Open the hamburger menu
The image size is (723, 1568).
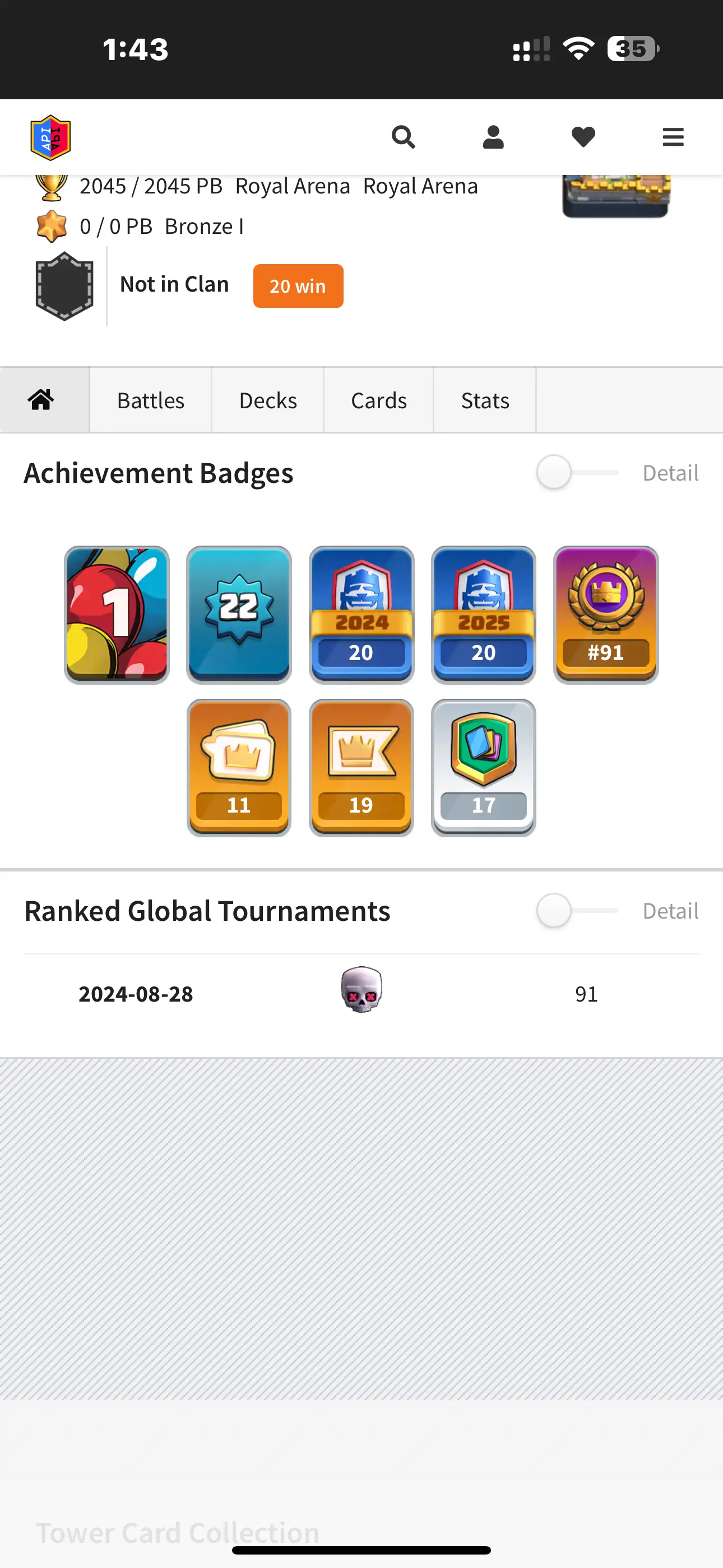673,137
